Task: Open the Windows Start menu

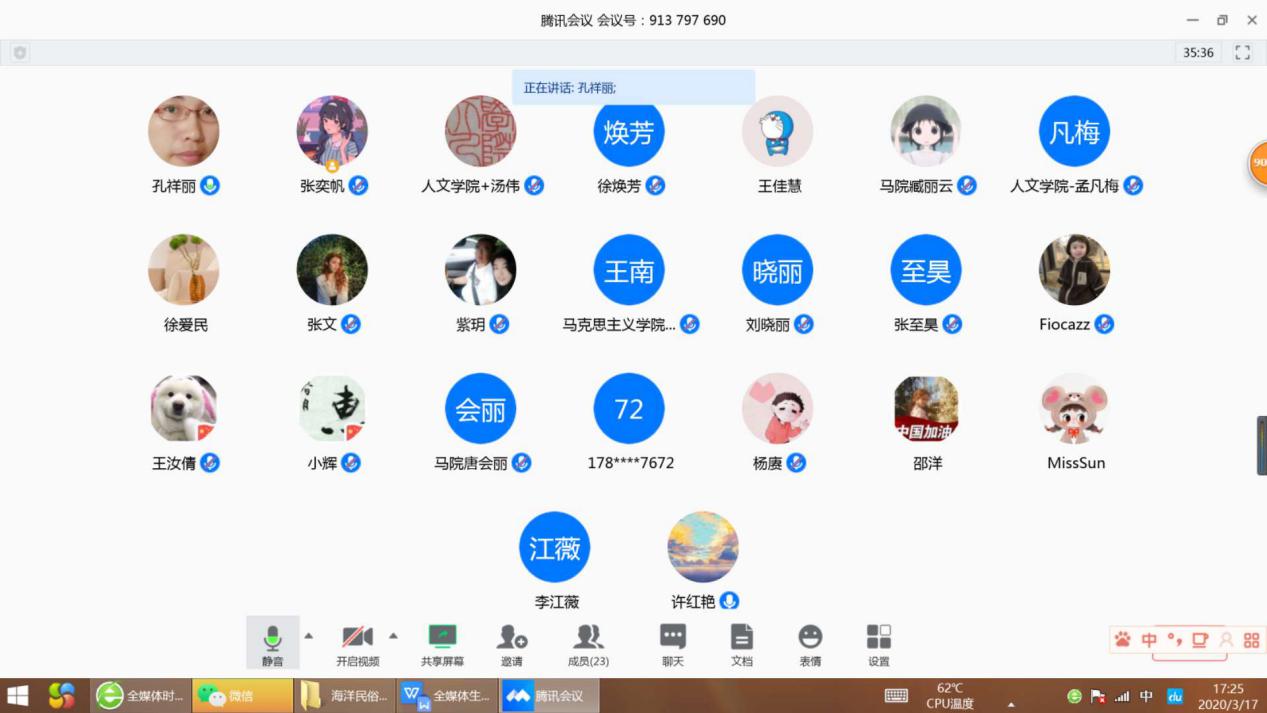Action: click(18, 695)
